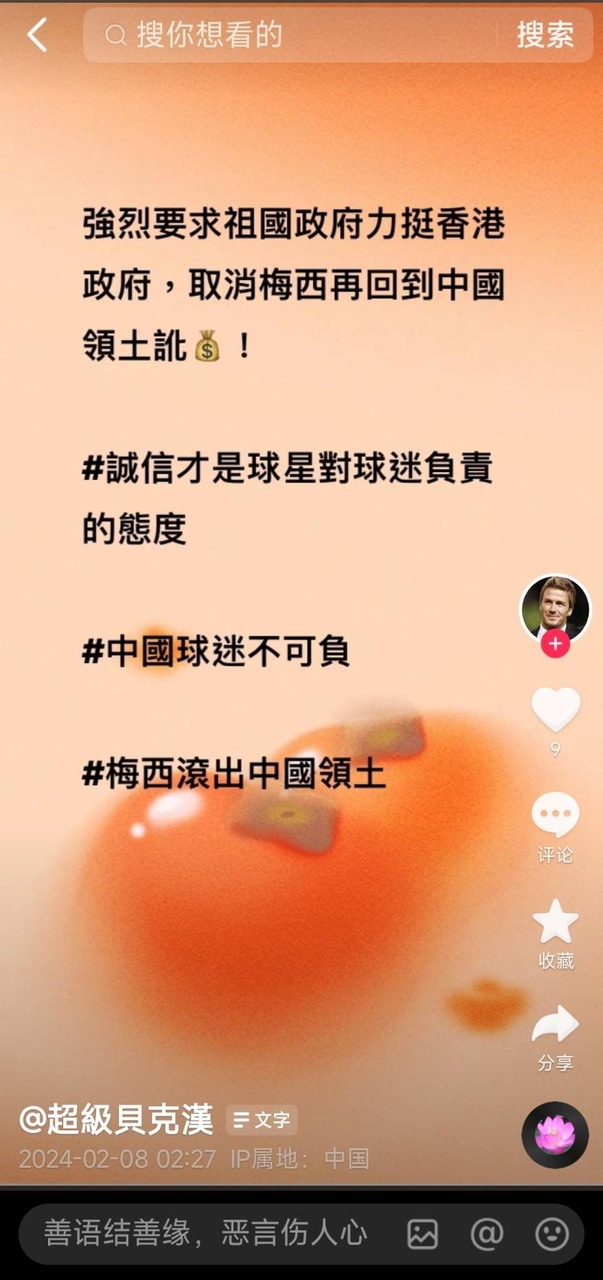
Task: Go back using the top-left arrow
Action: point(37,36)
